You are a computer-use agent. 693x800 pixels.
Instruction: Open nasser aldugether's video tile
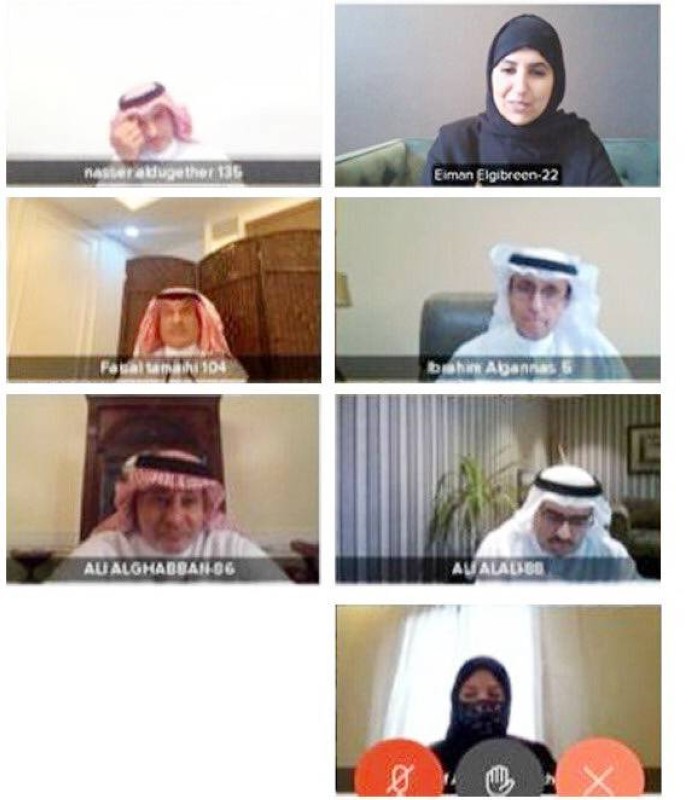(164, 95)
